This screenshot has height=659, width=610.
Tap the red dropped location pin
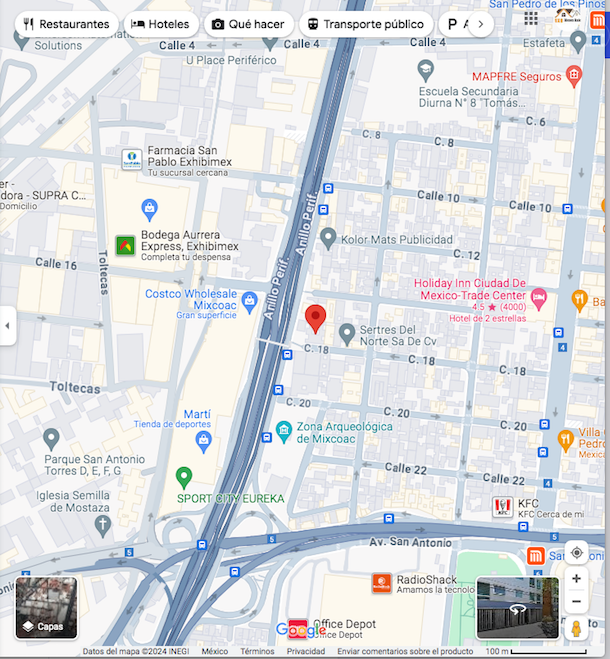click(x=316, y=318)
